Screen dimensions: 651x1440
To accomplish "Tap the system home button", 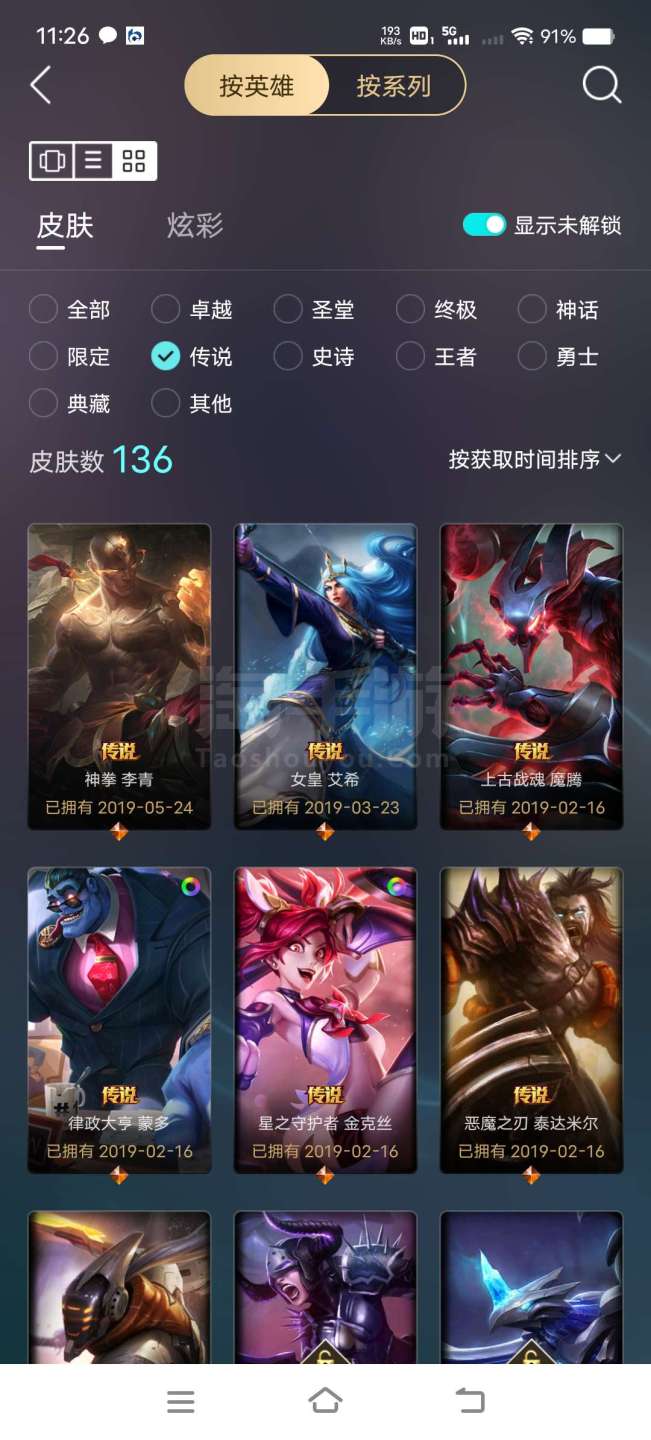I will tap(325, 1401).
